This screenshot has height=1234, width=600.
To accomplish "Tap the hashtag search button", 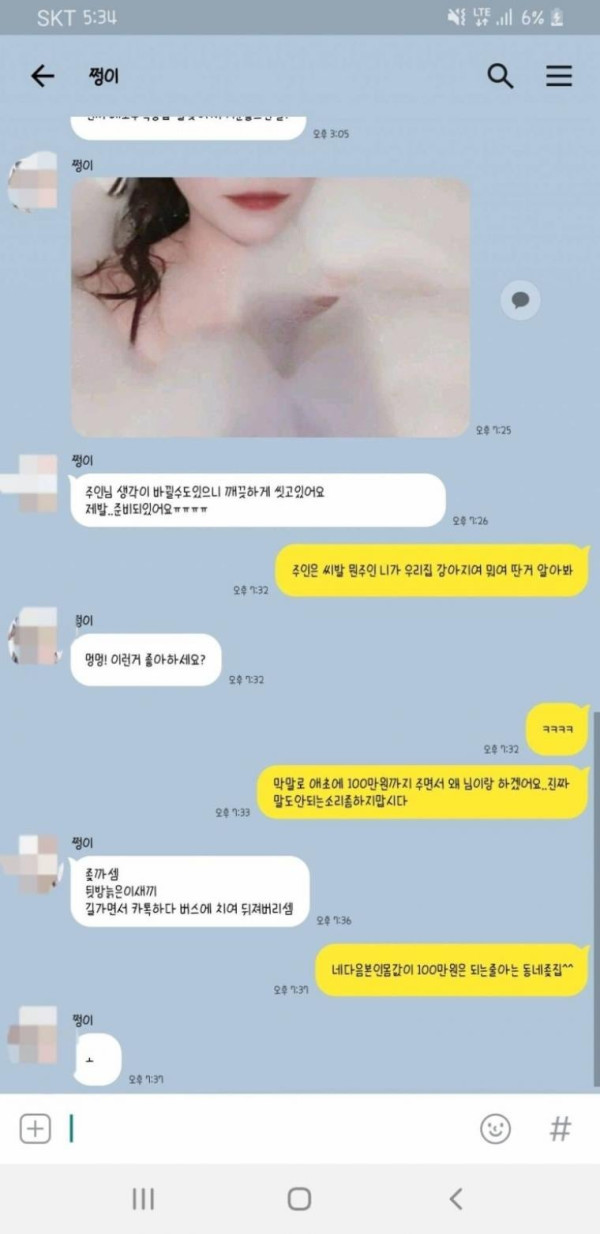I will click(x=560, y=1129).
